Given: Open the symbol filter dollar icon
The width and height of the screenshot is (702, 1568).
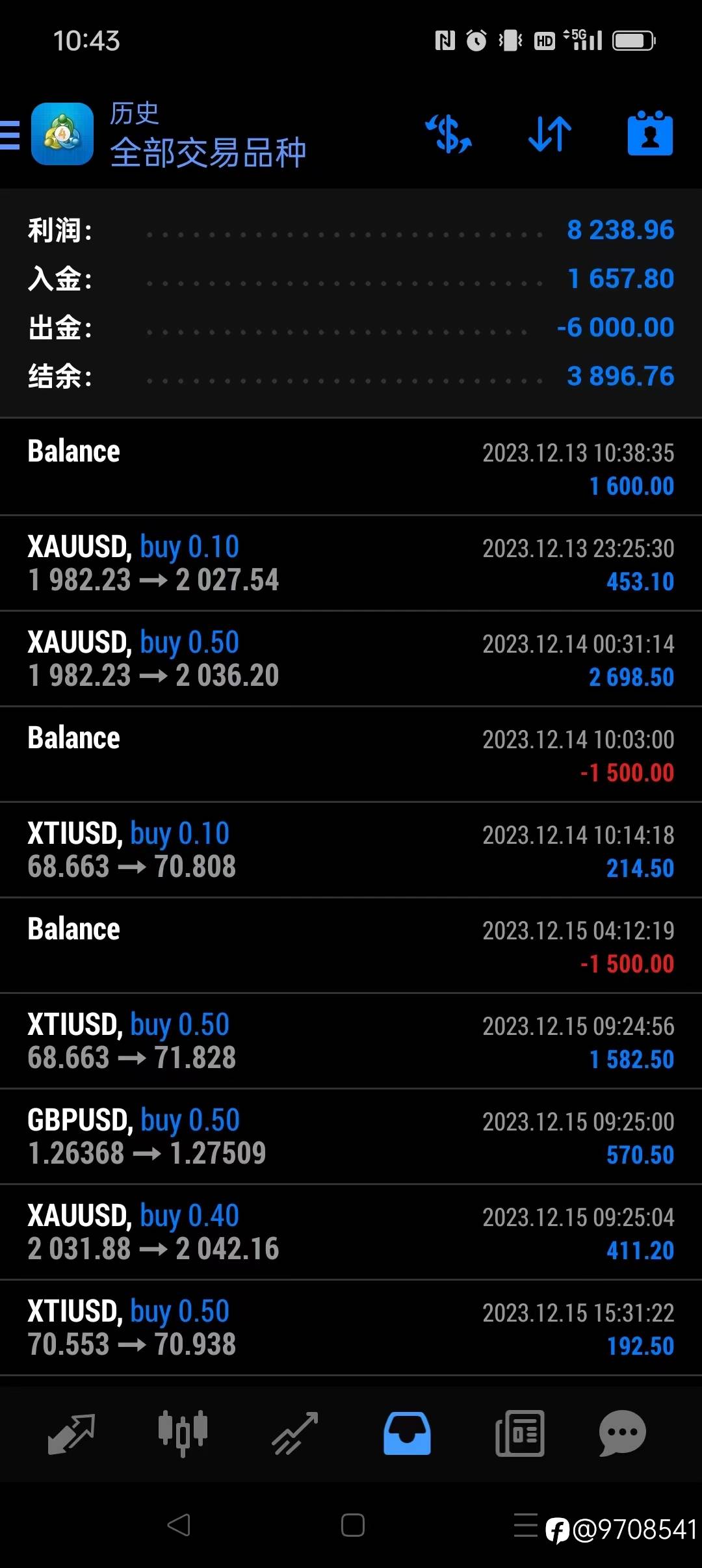Looking at the screenshot, I should pos(448,134).
